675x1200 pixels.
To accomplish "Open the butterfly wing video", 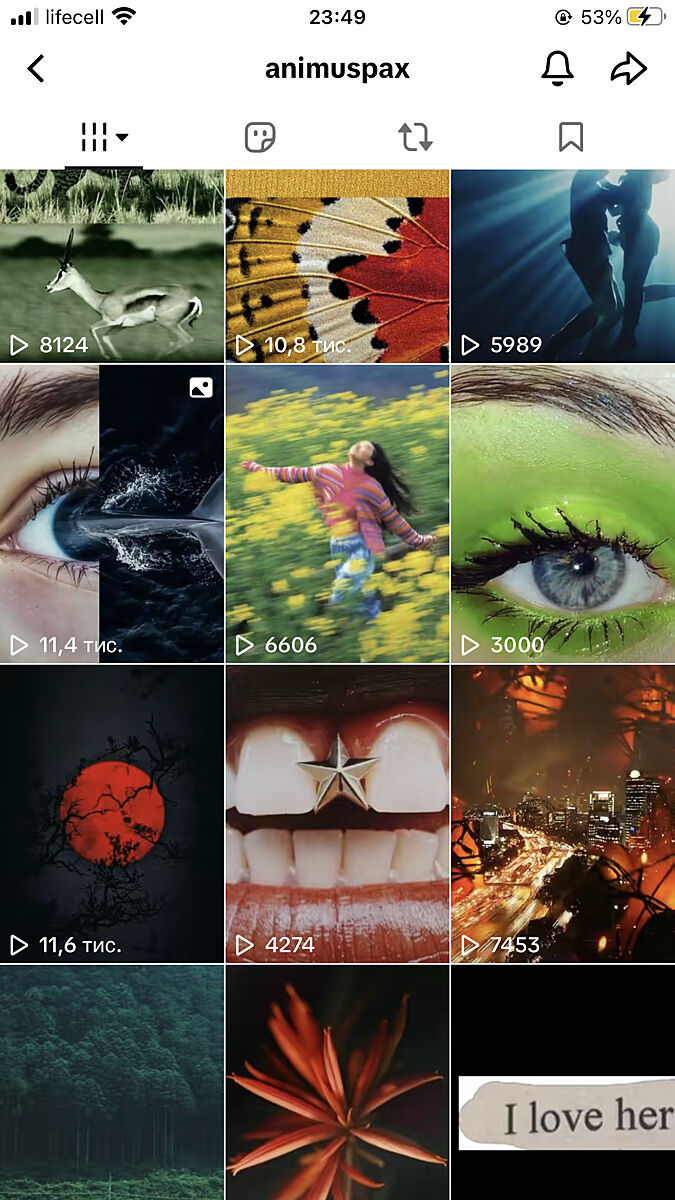I will click(337, 265).
